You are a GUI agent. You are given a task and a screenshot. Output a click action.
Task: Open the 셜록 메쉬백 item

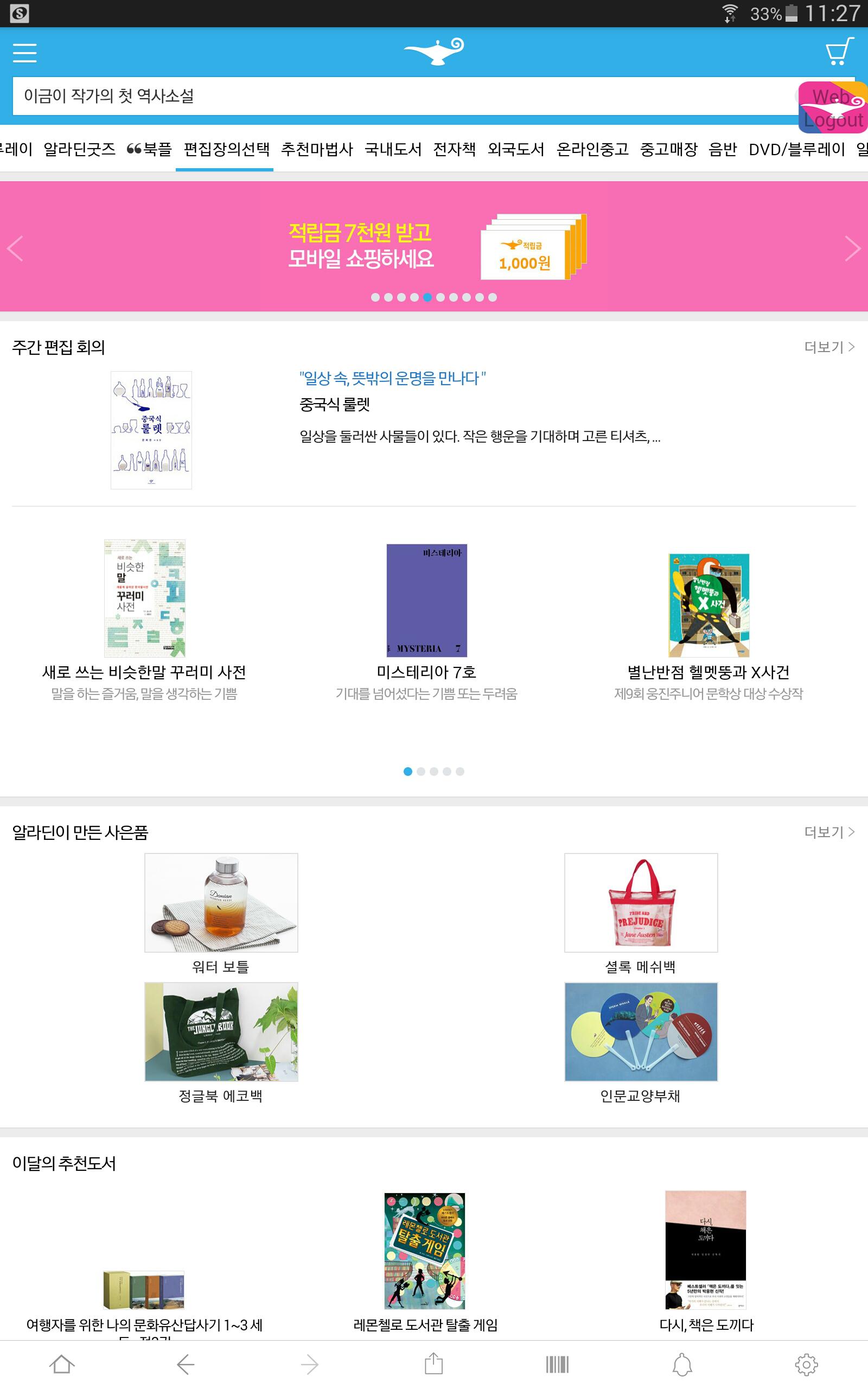click(x=641, y=903)
